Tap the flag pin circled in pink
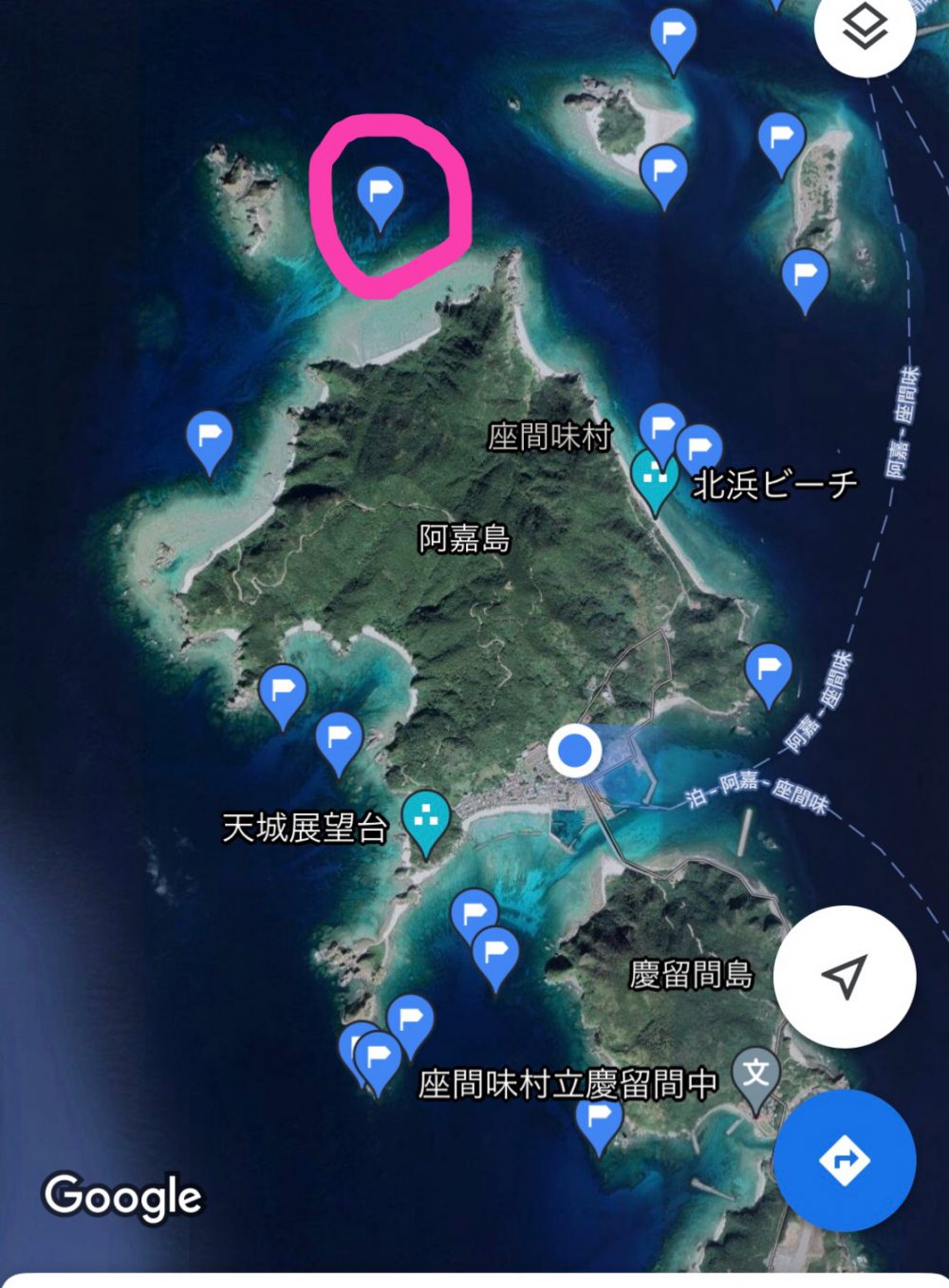This screenshot has width=949, height=1288. coord(380,195)
